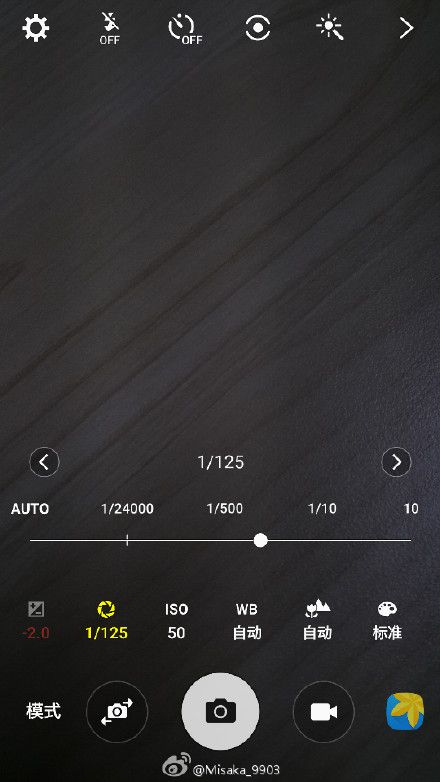Select the shutter speed 1/125 option
Screen dimensions: 440x782
pos(106,621)
